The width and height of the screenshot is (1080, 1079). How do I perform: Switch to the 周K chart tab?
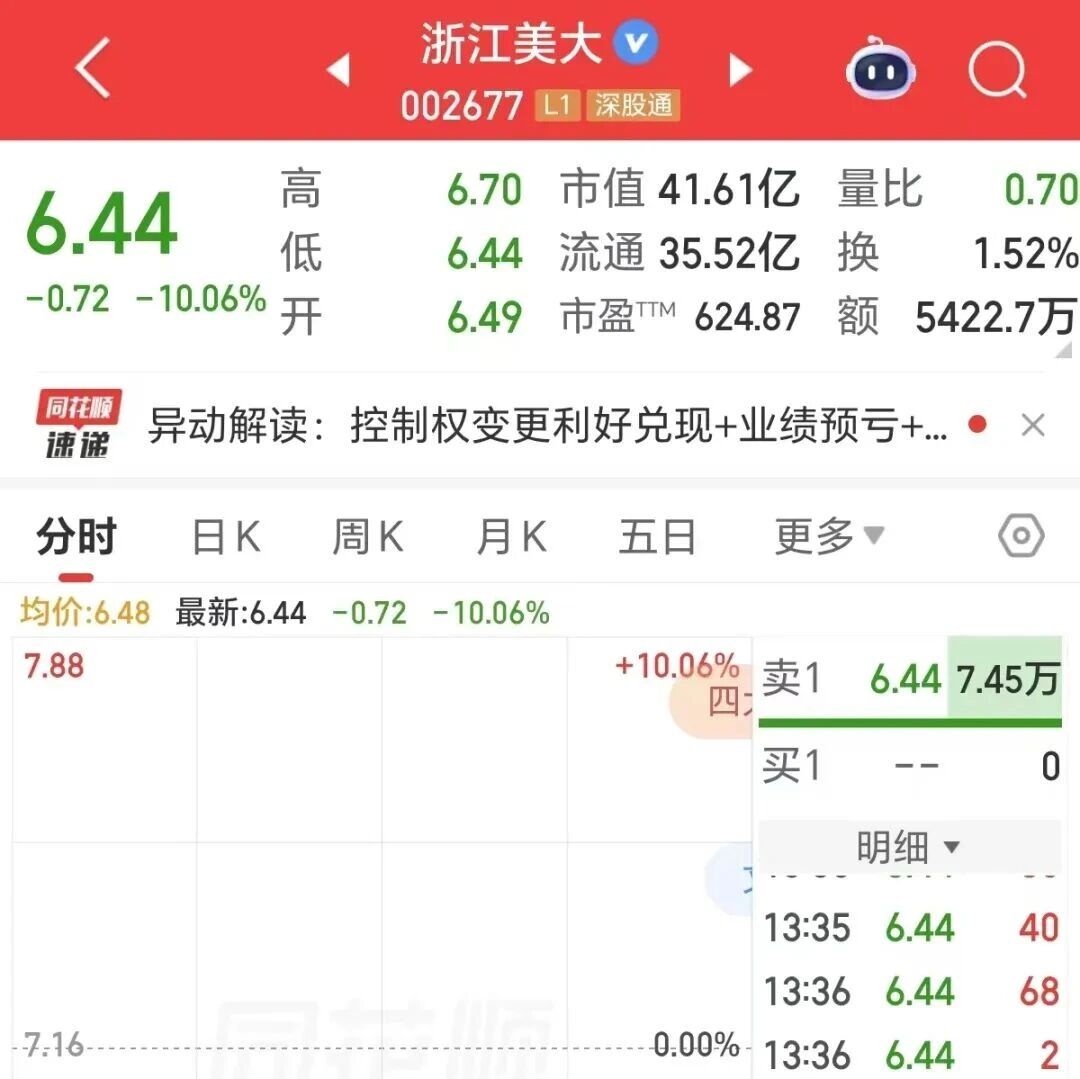click(368, 536)
